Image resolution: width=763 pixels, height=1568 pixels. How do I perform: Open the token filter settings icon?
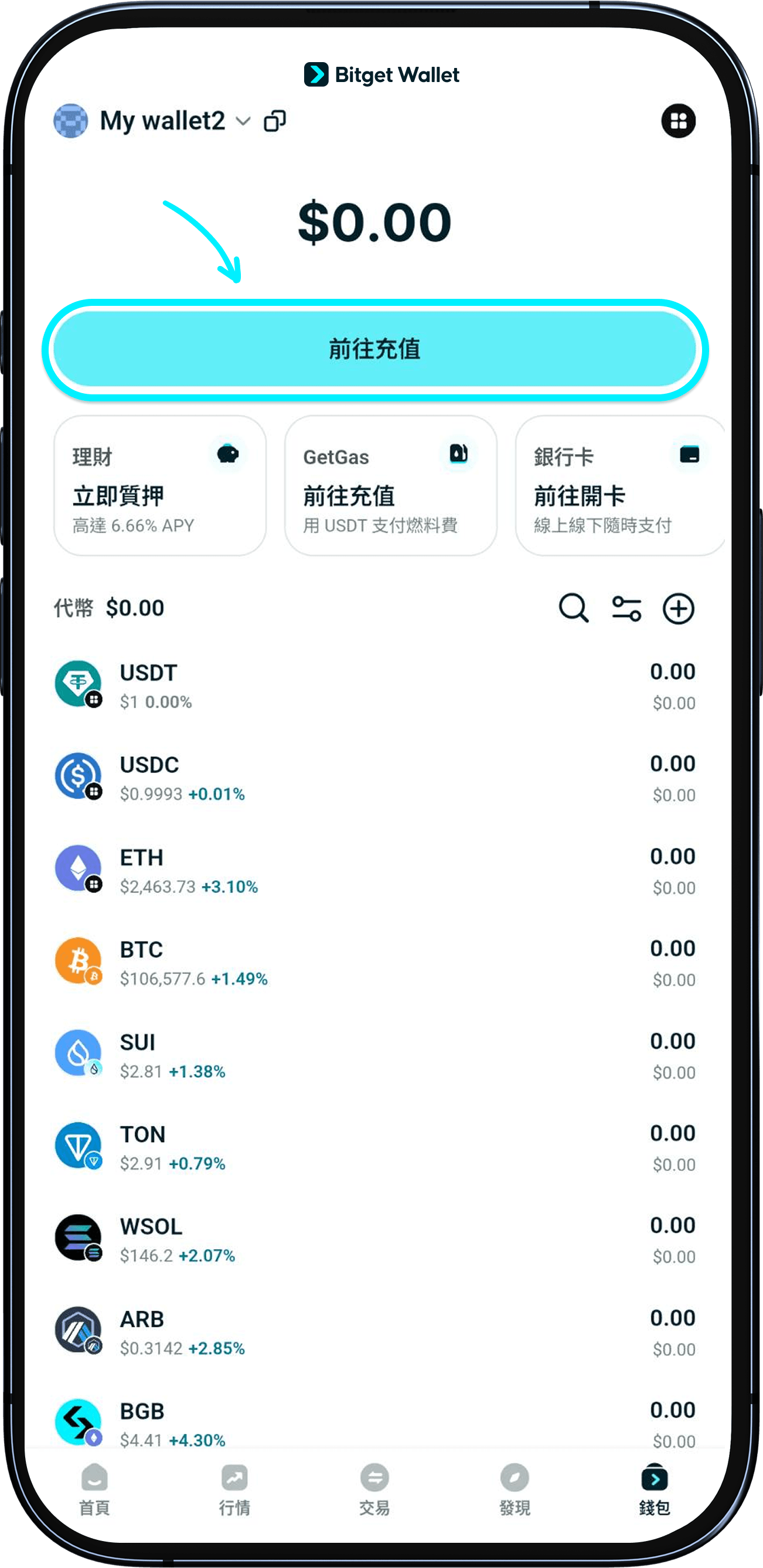625,607
